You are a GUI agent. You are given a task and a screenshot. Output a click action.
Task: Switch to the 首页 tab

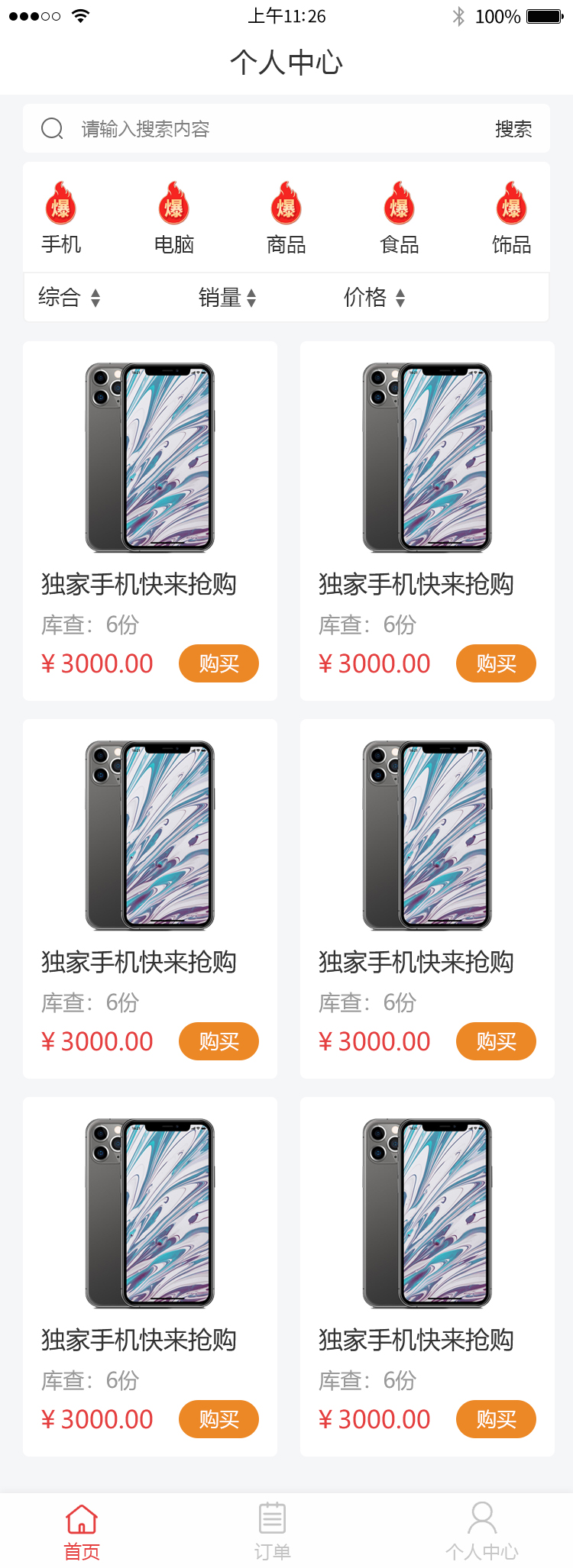click(82, 1531)
